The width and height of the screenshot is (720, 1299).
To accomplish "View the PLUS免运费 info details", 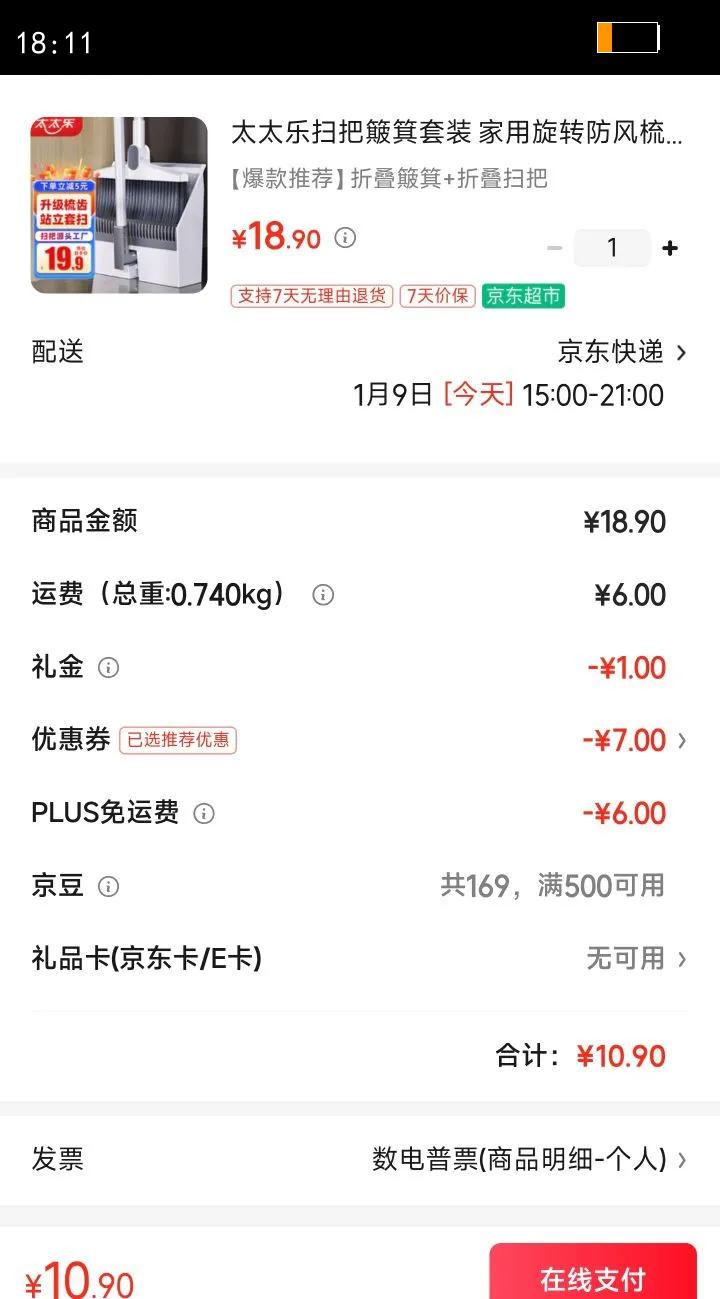I will click(204, 814).
